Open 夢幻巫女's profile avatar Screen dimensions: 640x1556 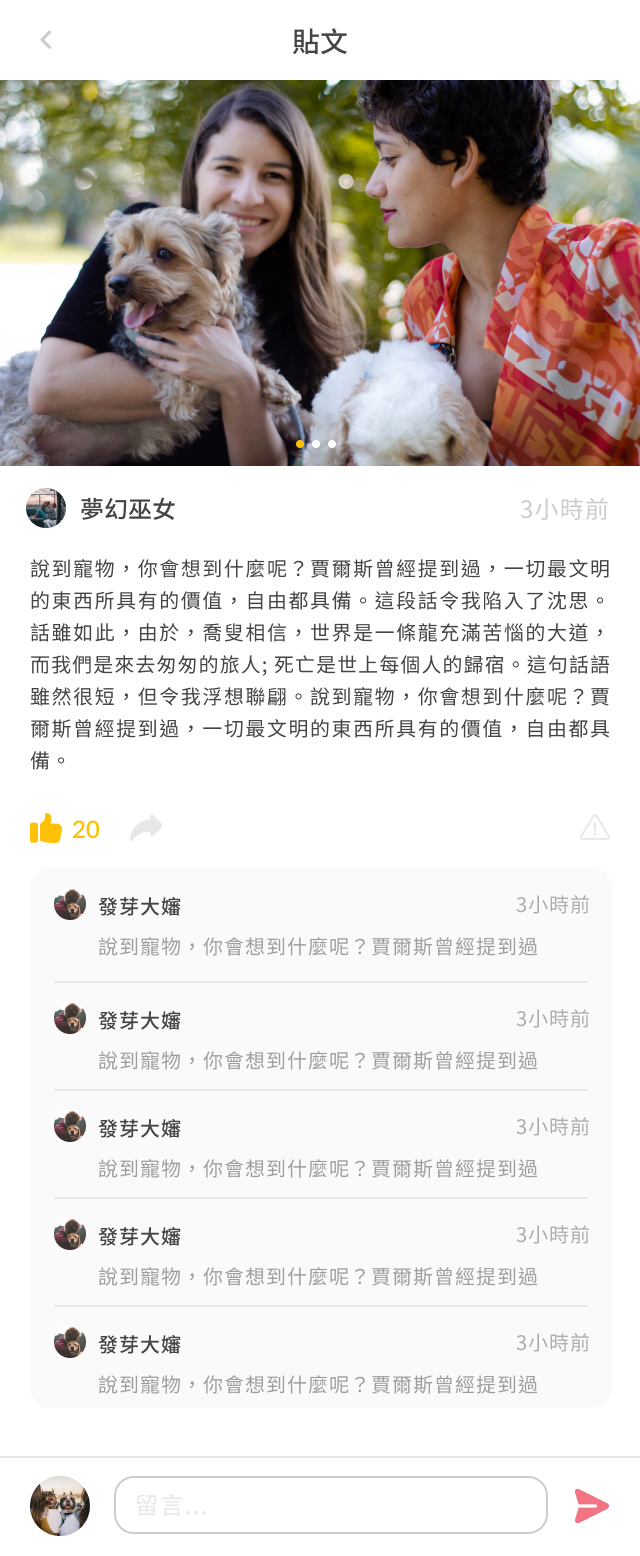pyautogui.click(x=46, y=508)
